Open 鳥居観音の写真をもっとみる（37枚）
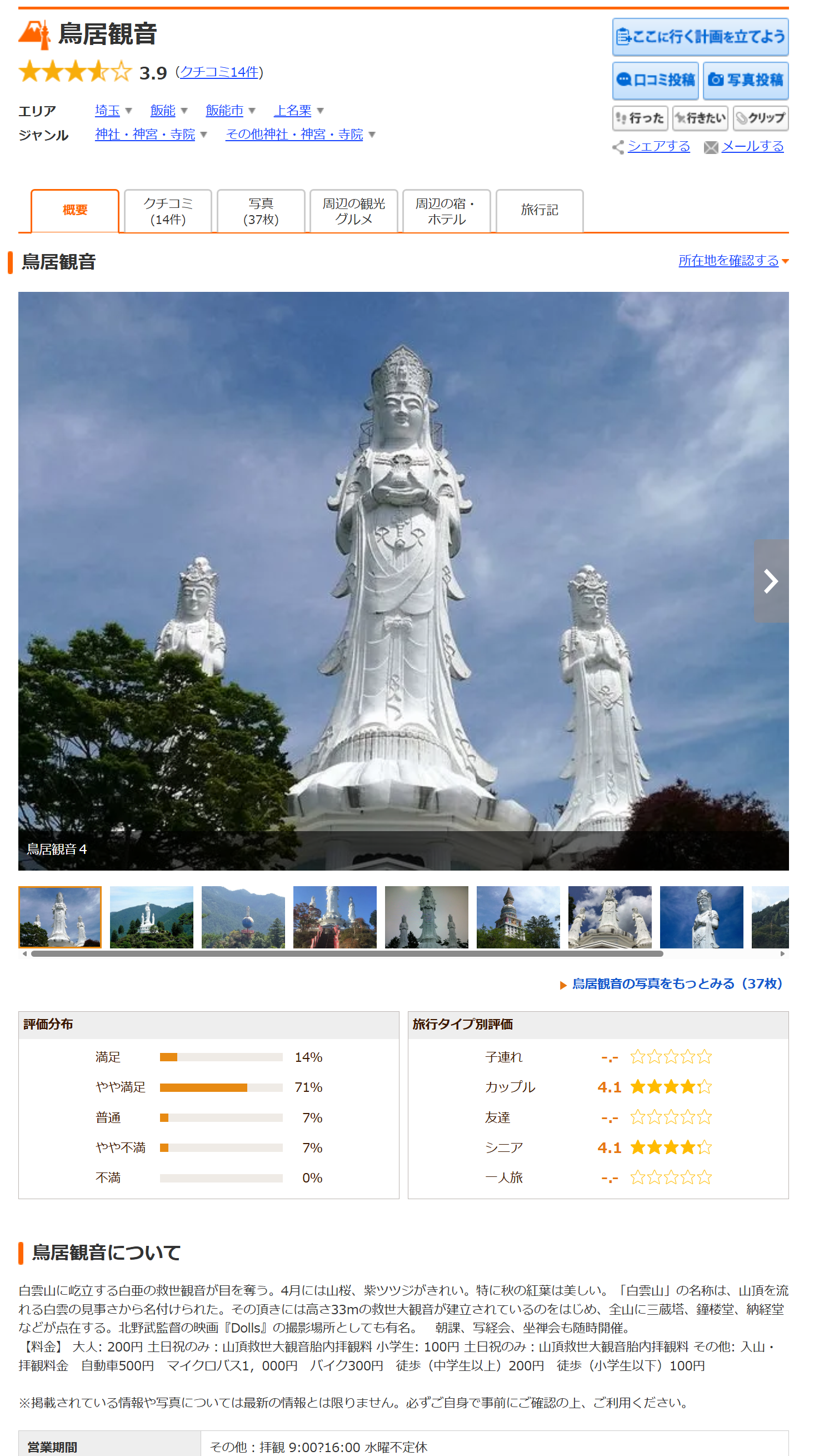This screenshot has height=1456, width=814. click(x=677, y=983)
